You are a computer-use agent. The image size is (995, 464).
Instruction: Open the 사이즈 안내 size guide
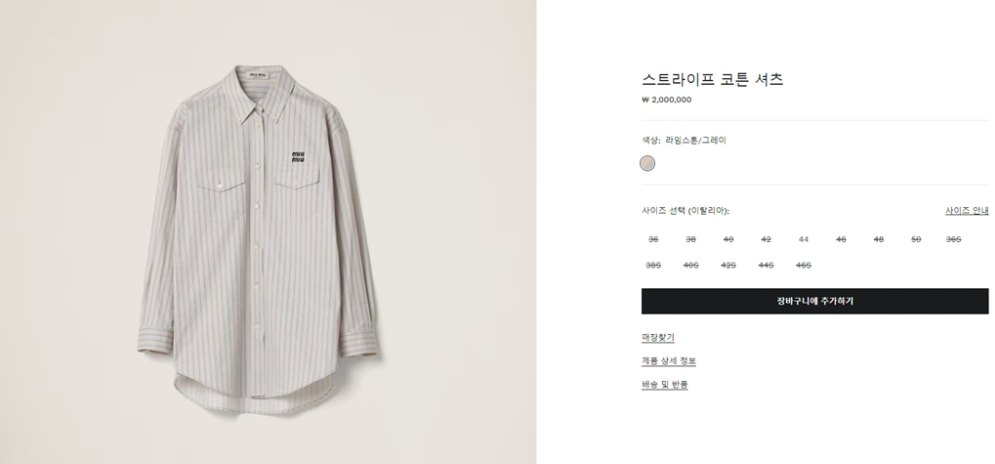(x=966, y=211)
